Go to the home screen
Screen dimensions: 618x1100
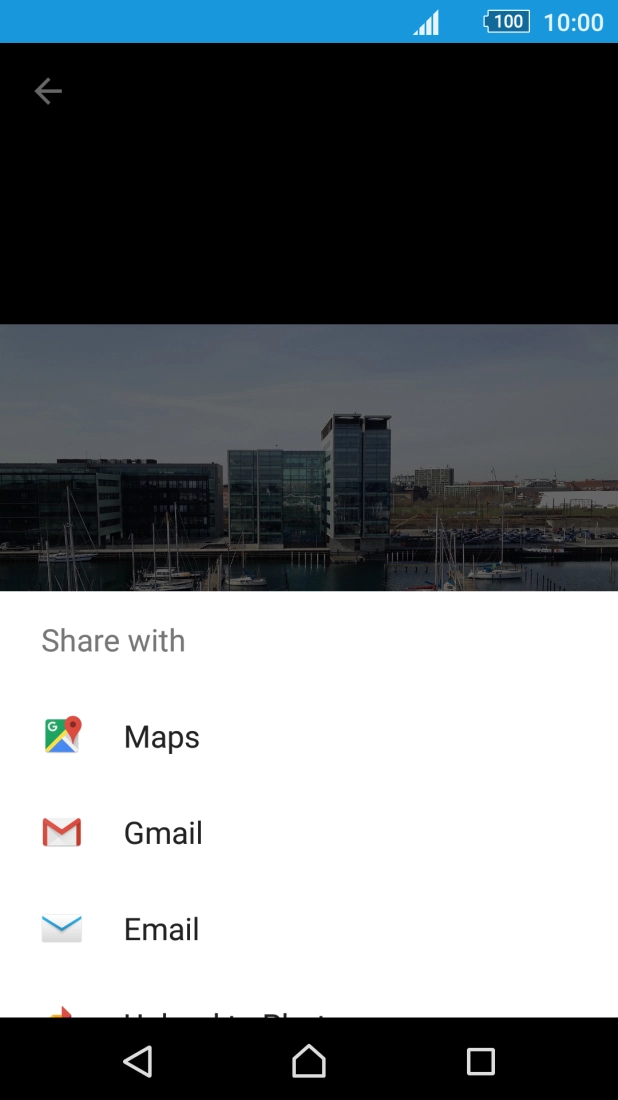click(x=309, y=1061)
